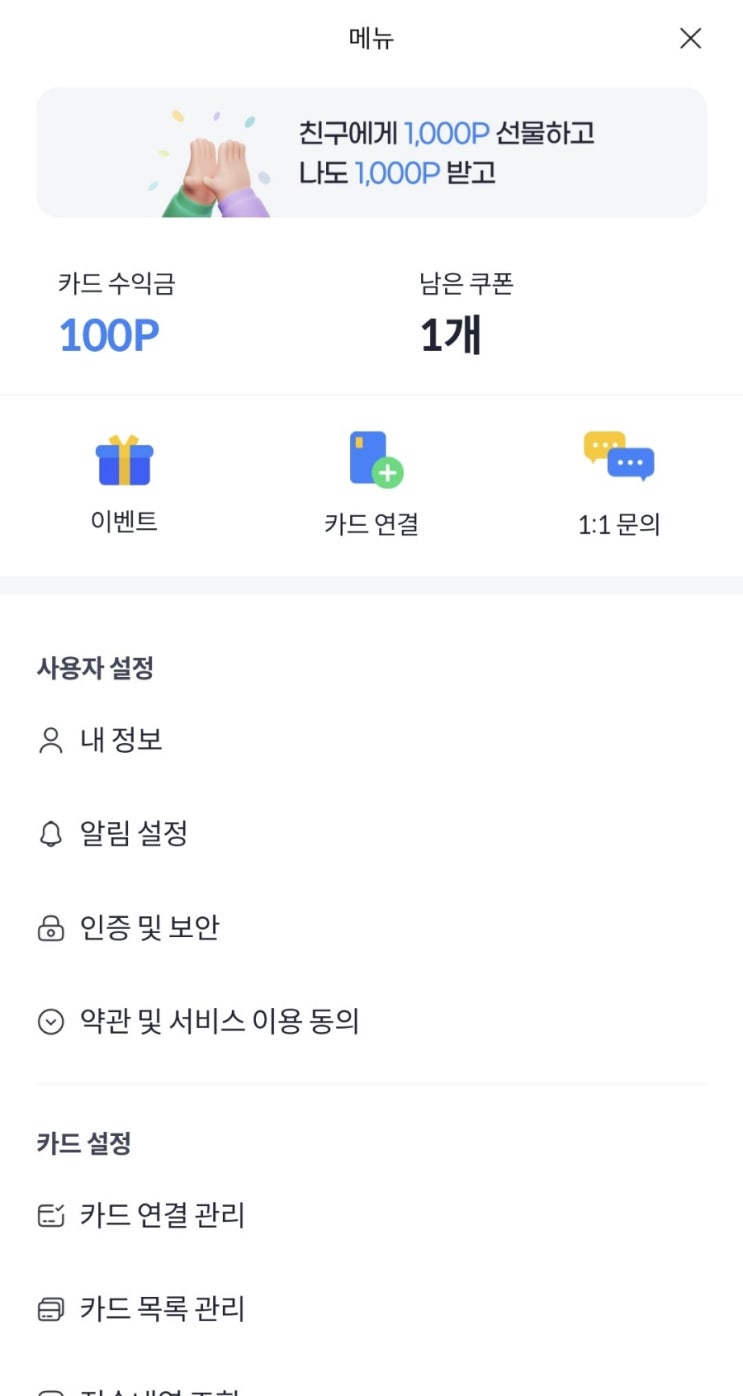Open the friend 1,000P gift banner
The height and width of the screenshot is (1396, 743).
pos(372,152)
